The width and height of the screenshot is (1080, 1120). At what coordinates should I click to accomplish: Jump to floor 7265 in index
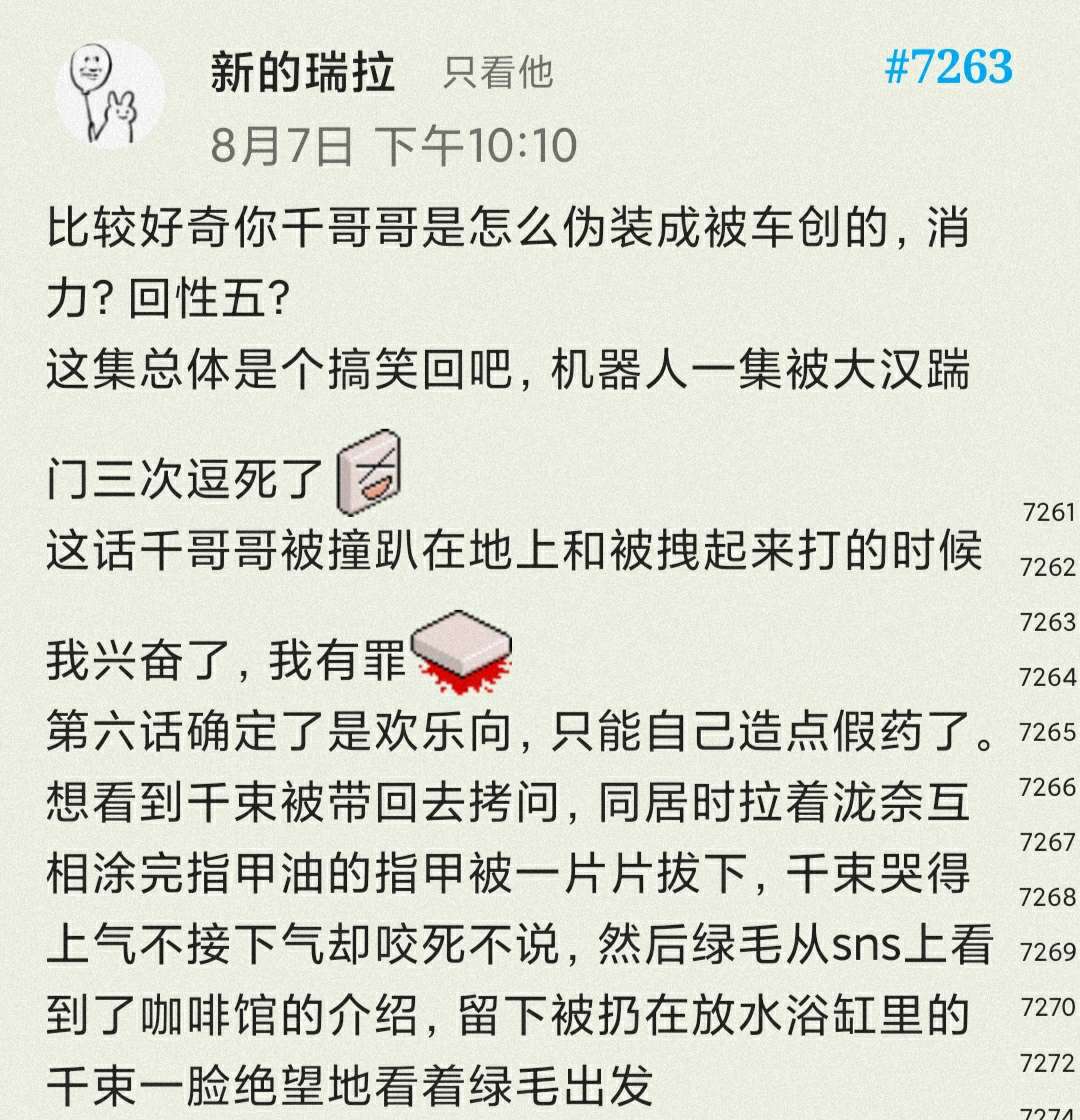pos(1048,732)
